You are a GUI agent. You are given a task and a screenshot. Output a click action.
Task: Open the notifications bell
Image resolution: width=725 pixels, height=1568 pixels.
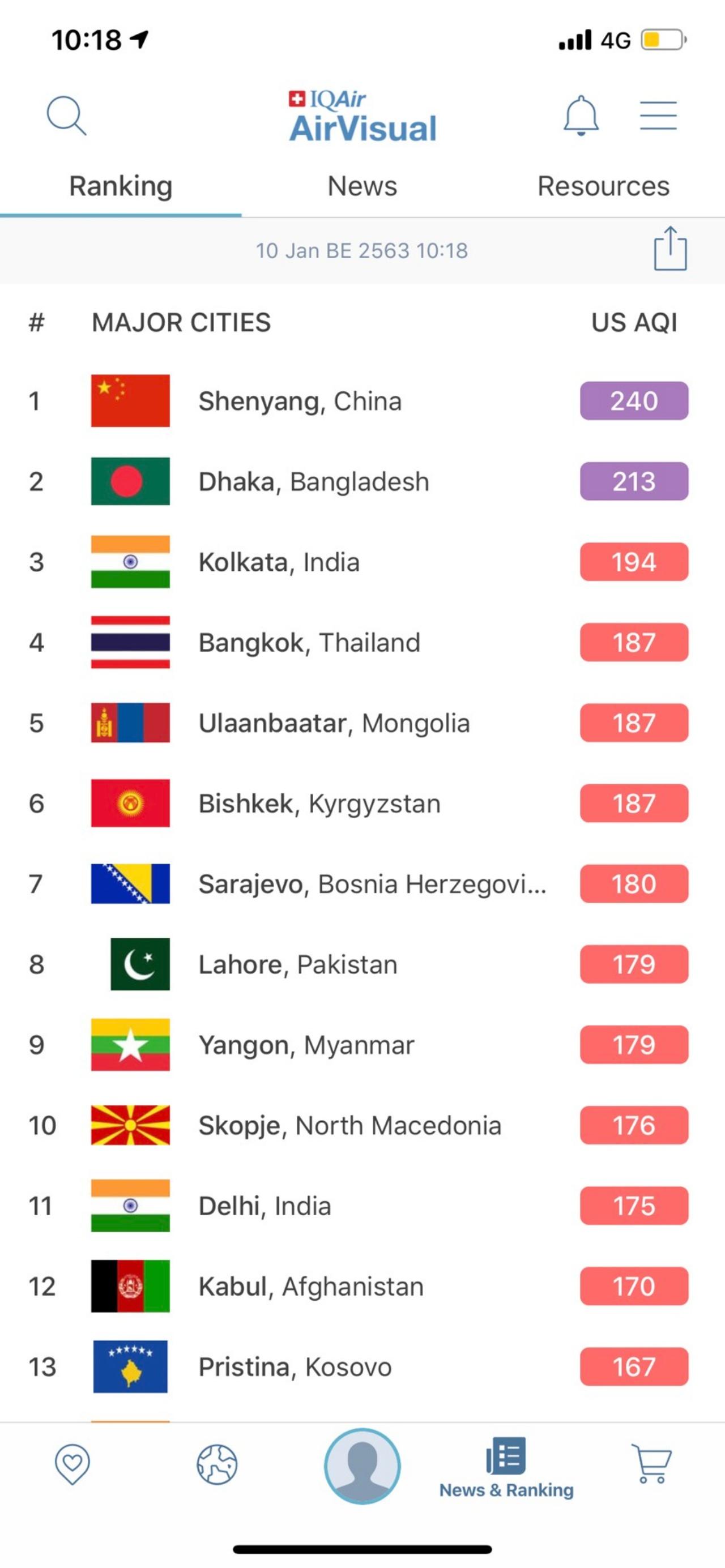(581, 115)
